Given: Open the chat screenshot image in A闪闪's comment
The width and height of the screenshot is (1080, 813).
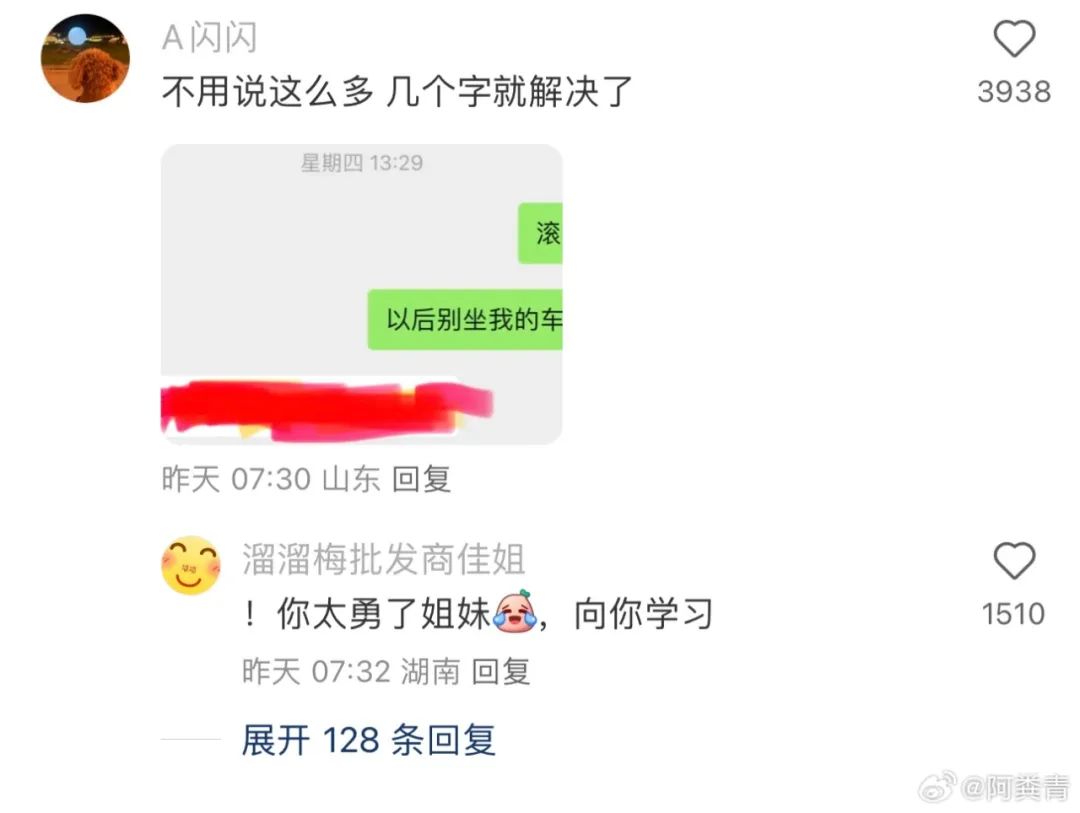Looking at the screenshot, I should (361, 294).
